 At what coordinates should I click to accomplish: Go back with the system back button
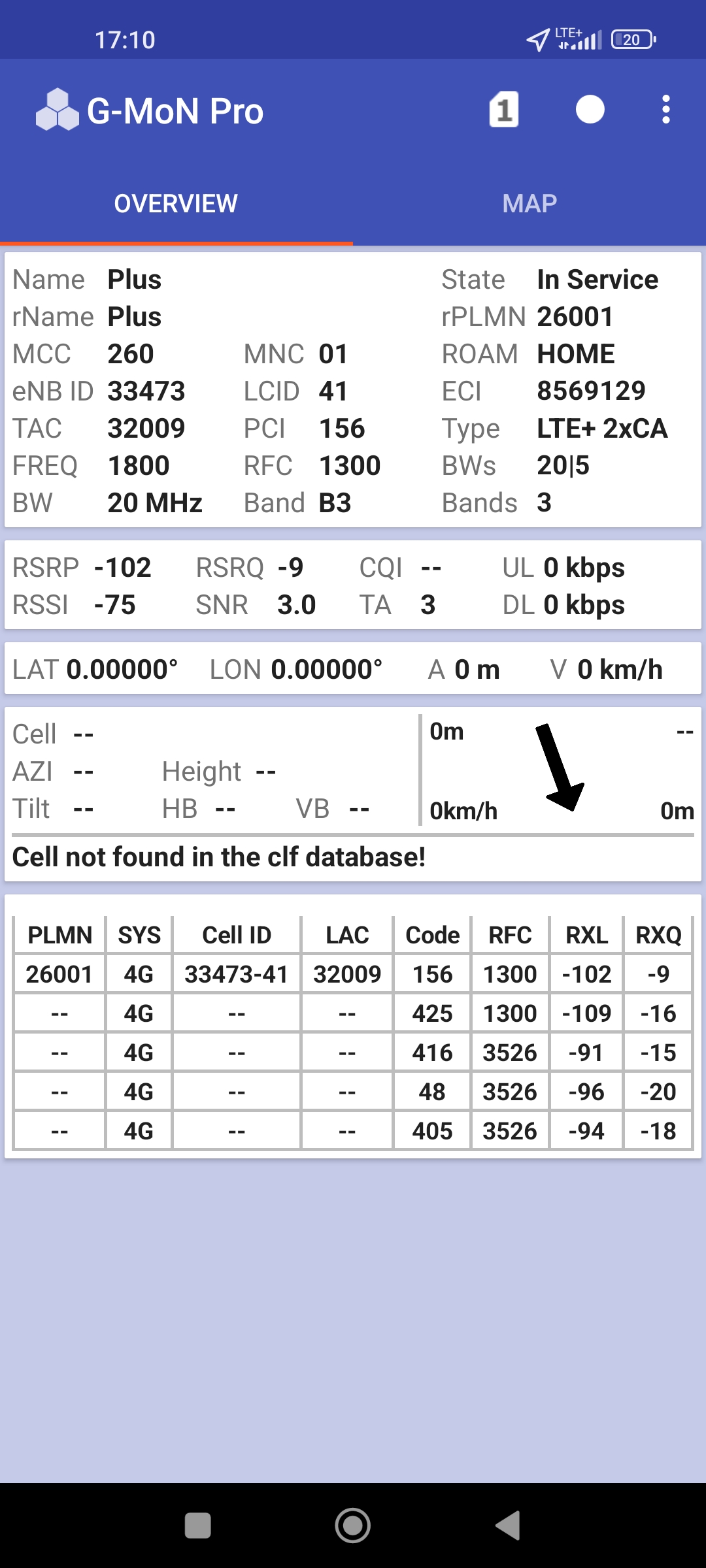coord(508,1526)
